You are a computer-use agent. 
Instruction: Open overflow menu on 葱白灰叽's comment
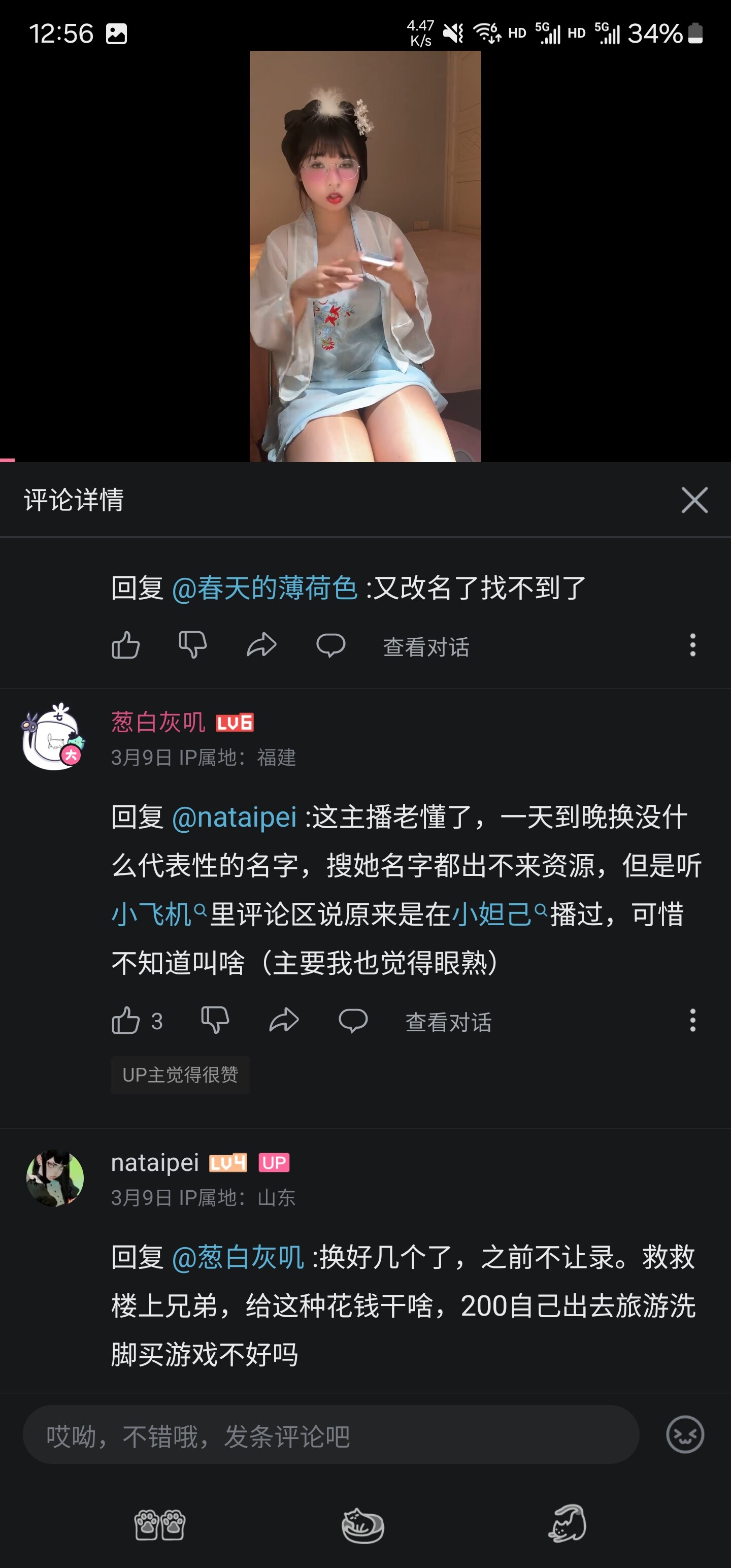[x=692, y=1021]
